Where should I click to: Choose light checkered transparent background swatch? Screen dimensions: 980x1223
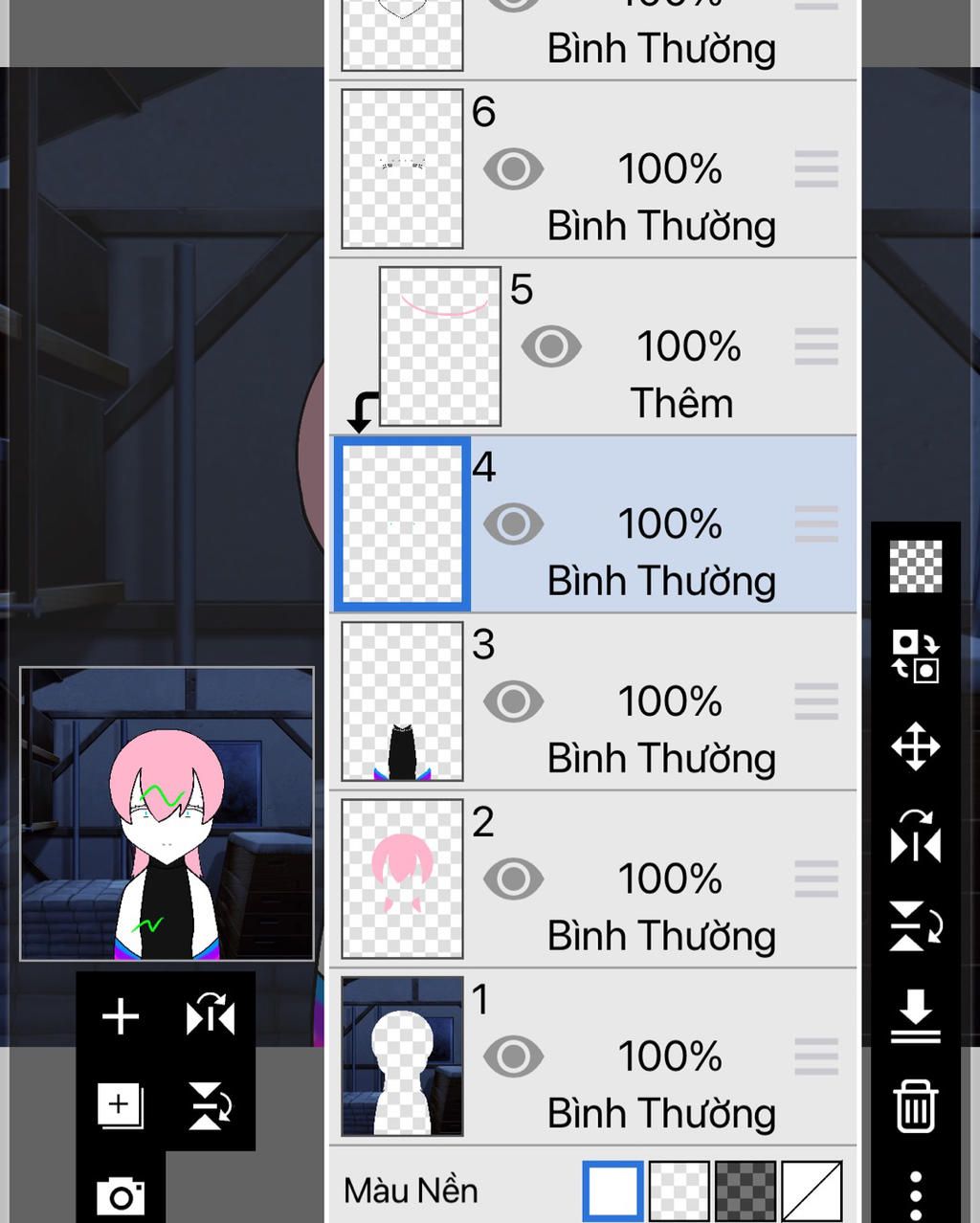(x=679, y=1190)
